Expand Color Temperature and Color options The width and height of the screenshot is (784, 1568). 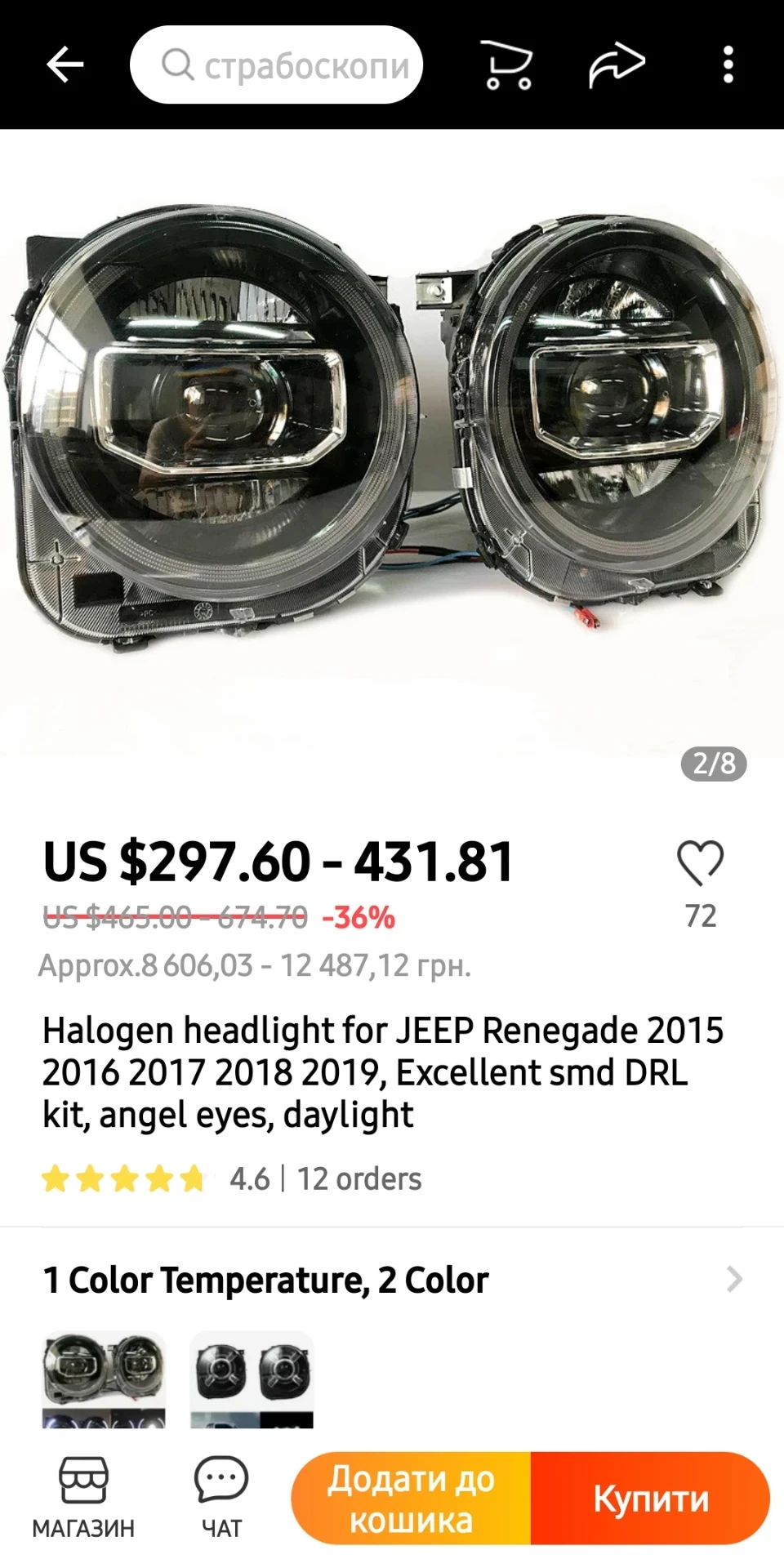coord(392,1280)
